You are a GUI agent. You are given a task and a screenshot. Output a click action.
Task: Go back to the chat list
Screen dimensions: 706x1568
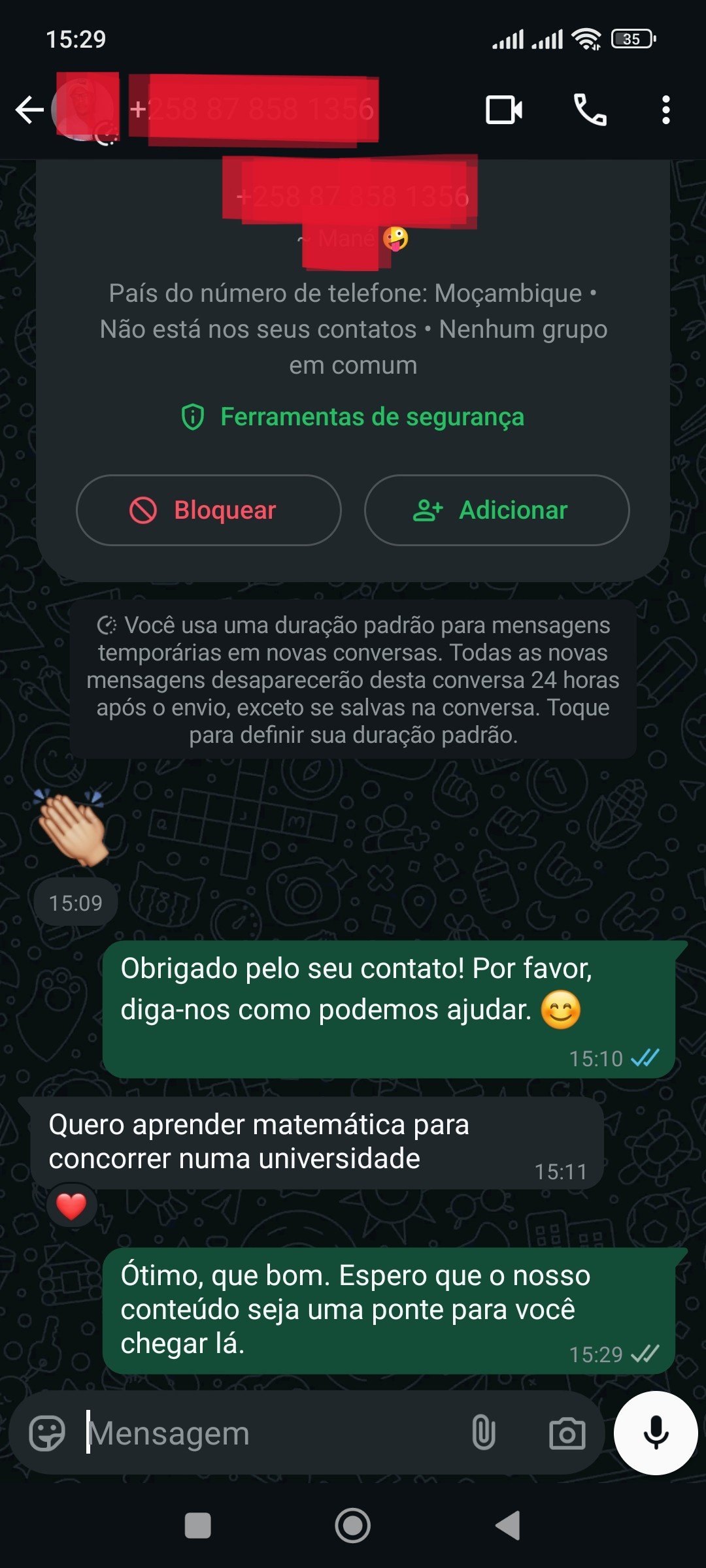point(28,110)
